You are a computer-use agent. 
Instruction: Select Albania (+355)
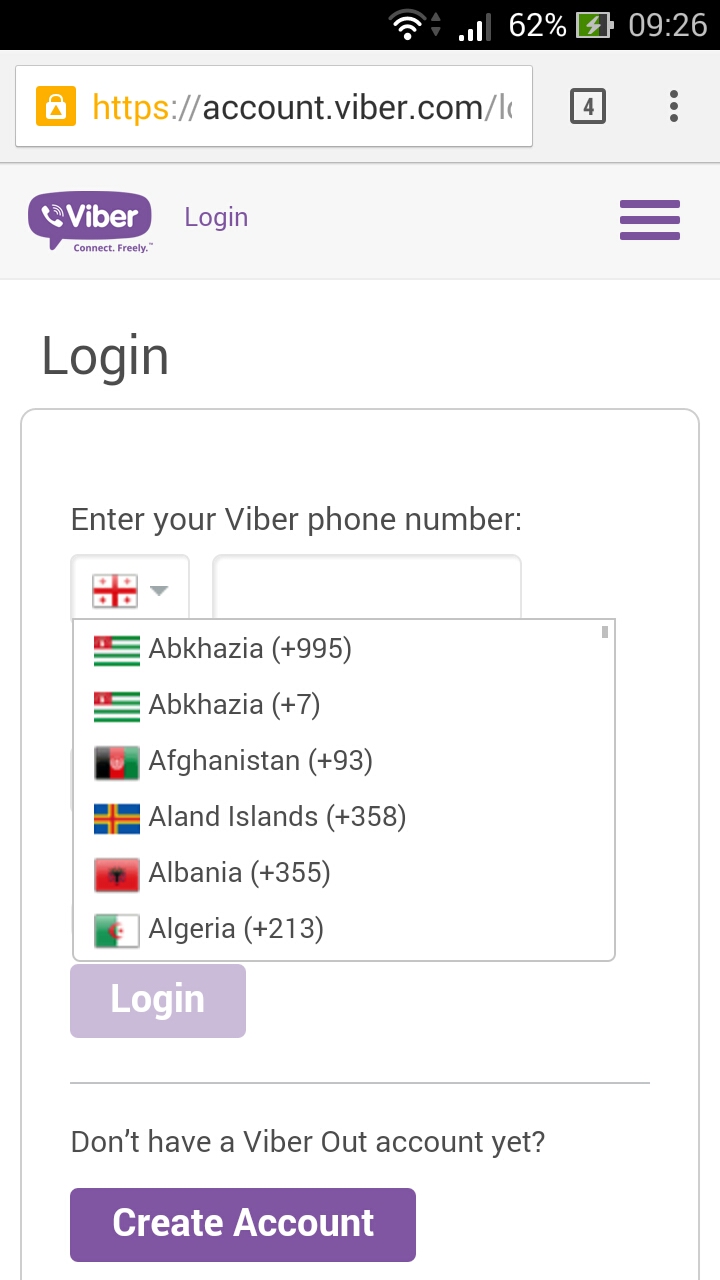pyautogui.click(x=239, y=873)
